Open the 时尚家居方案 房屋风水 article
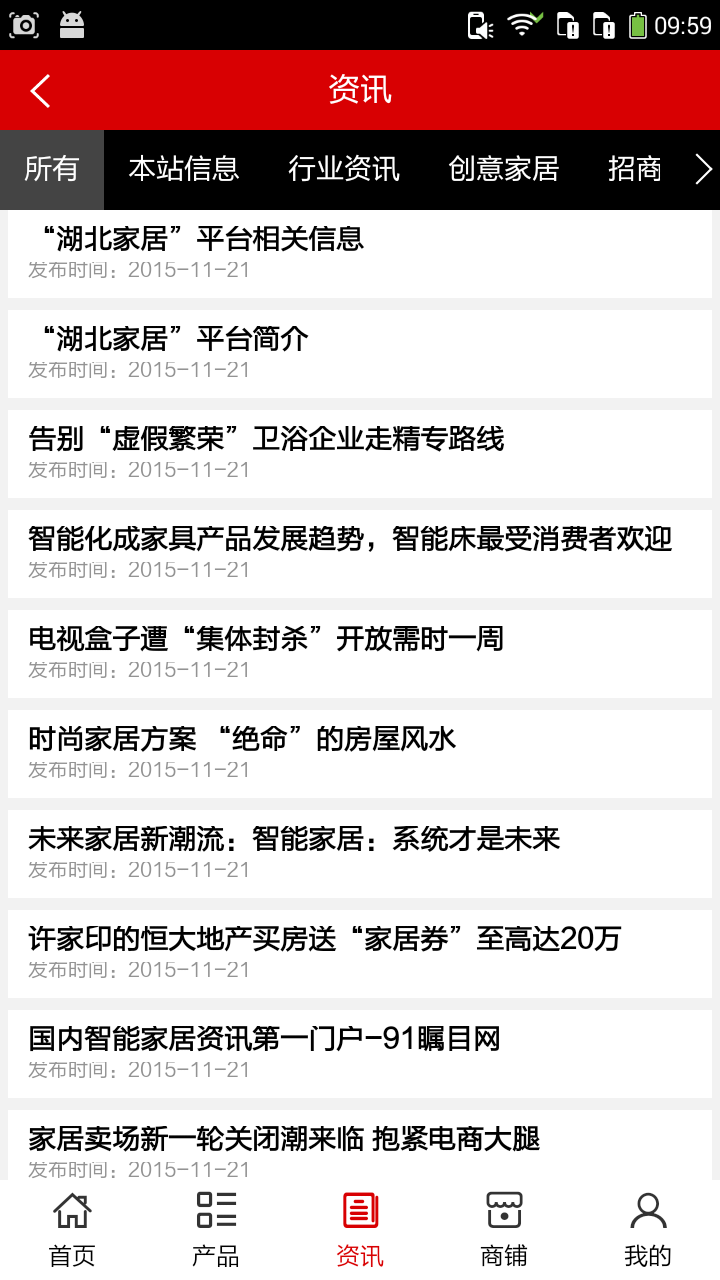 [360, 752]
